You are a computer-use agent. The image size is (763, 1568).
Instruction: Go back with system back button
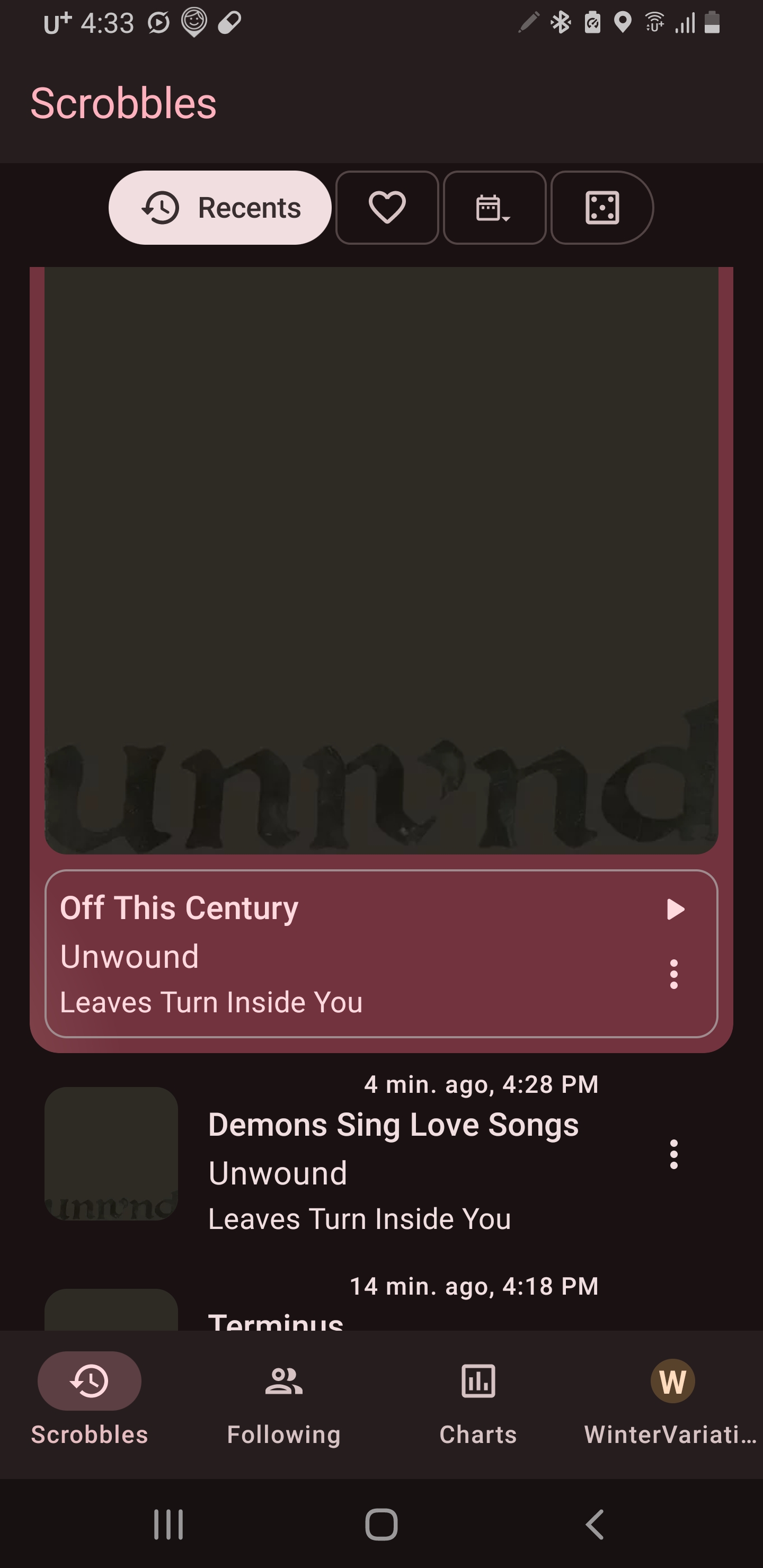coord(595,1524)
